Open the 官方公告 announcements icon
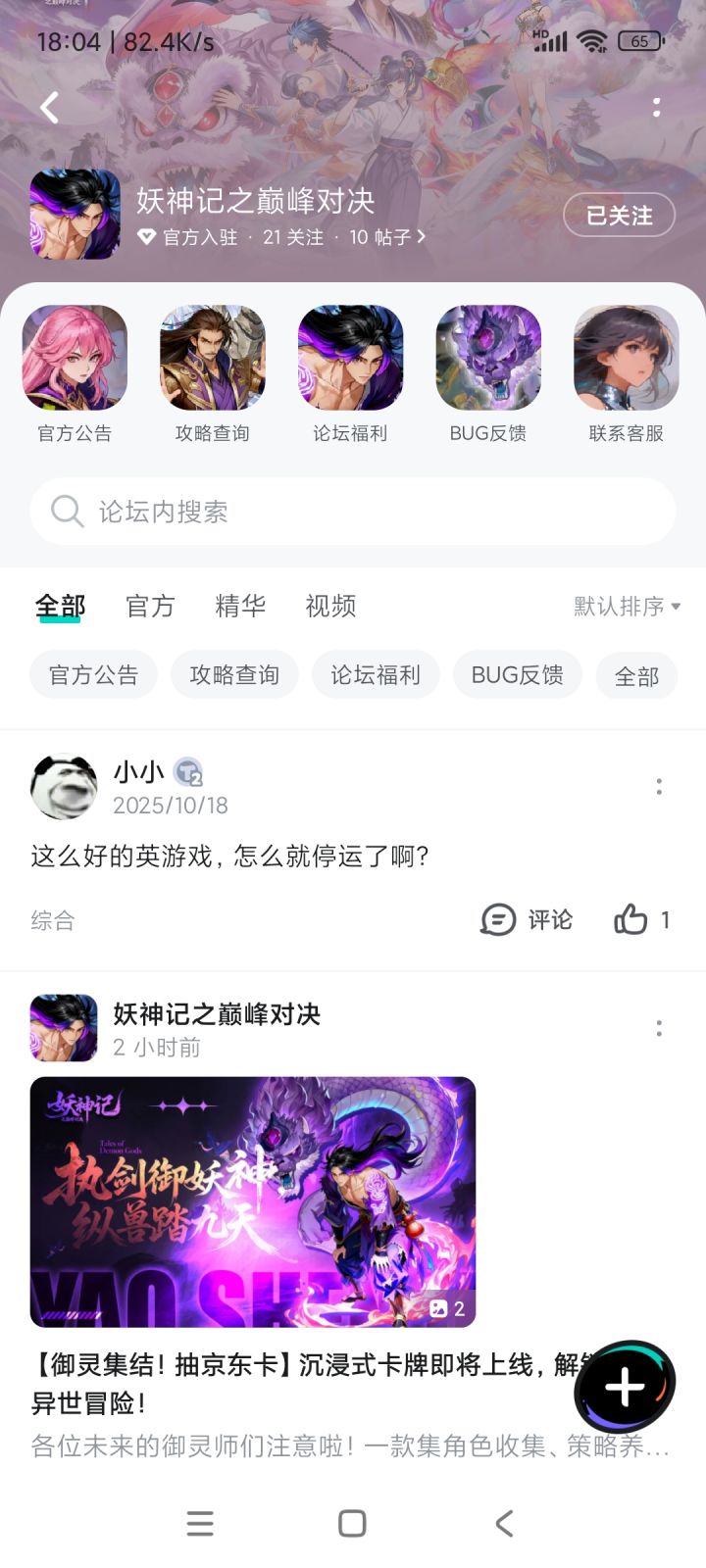 [x=75, y=358]
